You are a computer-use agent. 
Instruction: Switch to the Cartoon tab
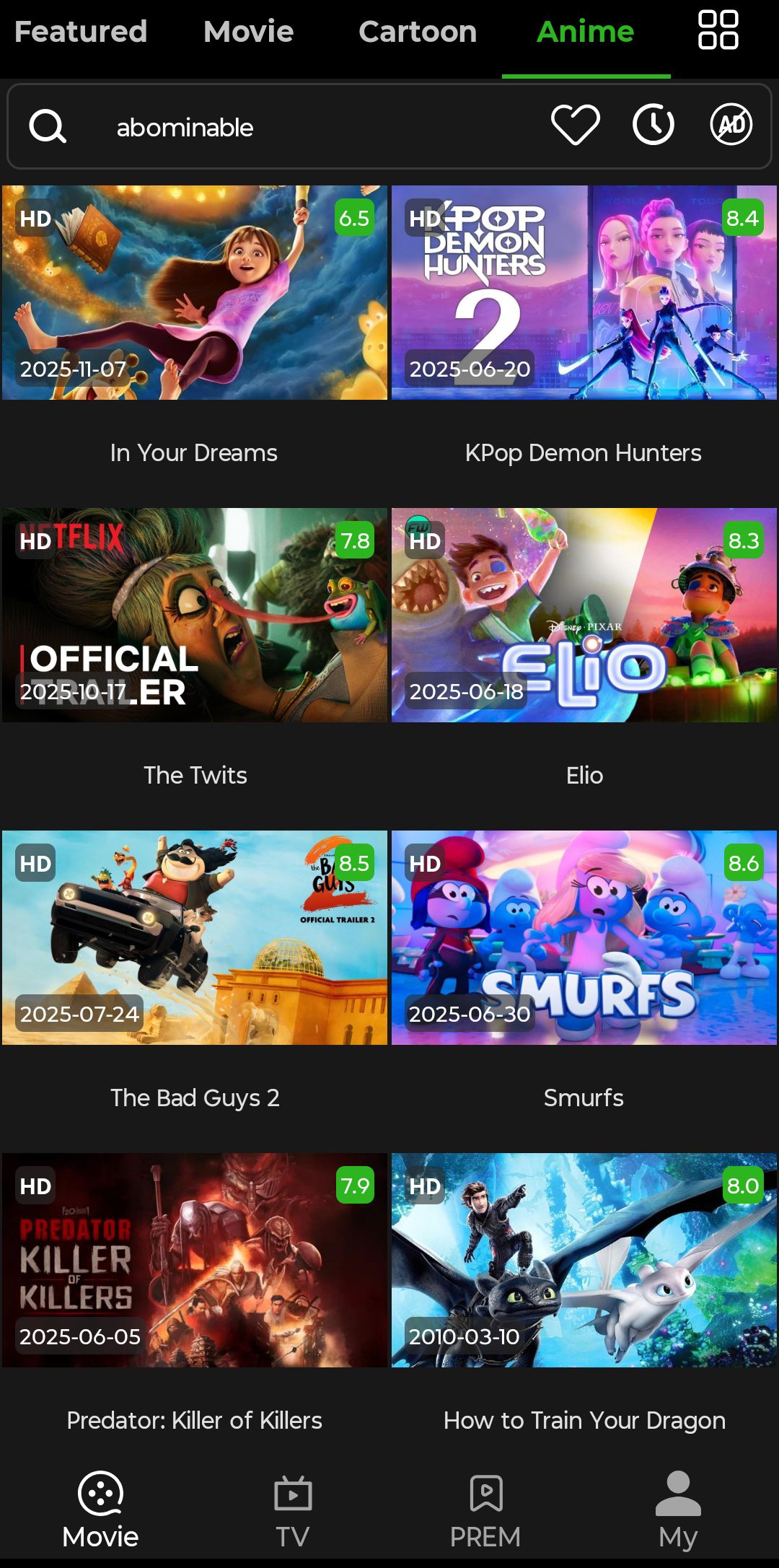[x=418, y=32]
